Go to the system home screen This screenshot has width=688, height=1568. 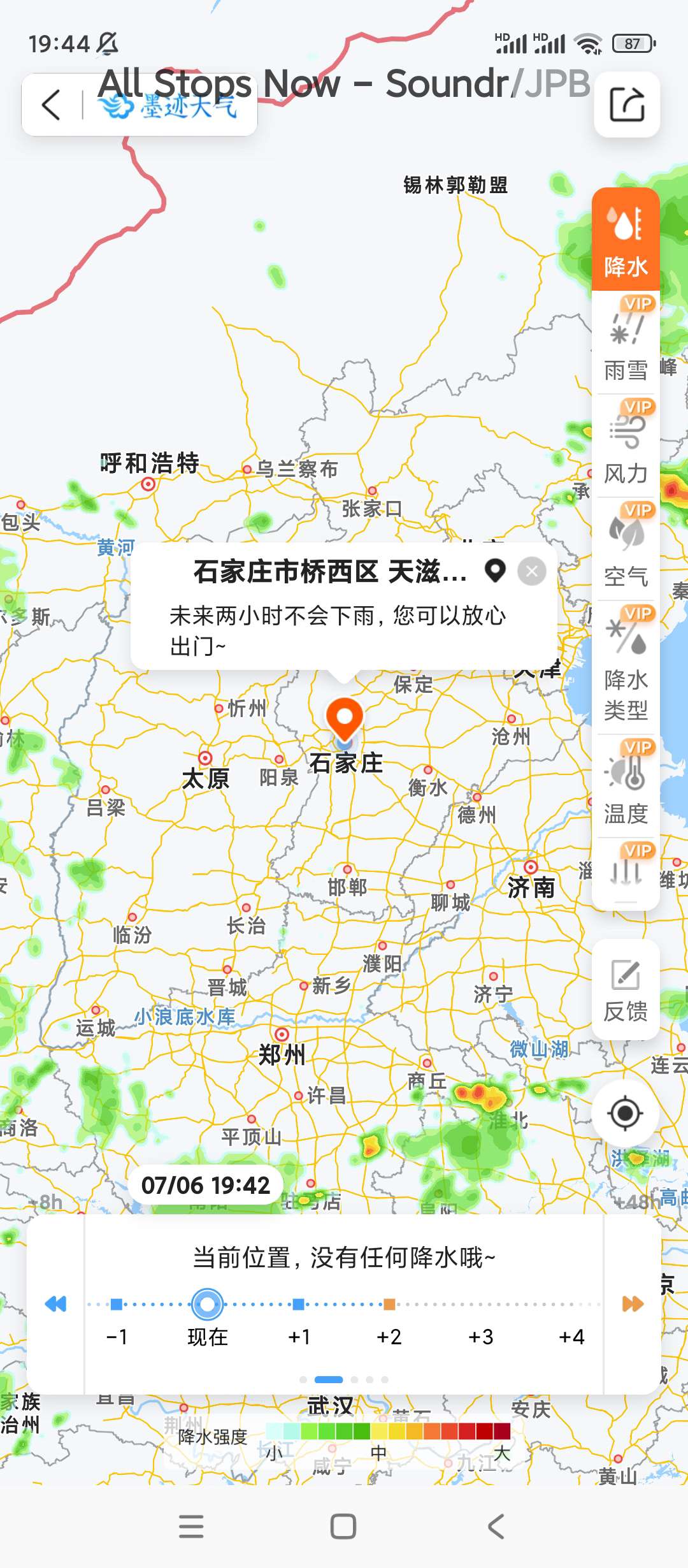click(x=343, y=1527)
